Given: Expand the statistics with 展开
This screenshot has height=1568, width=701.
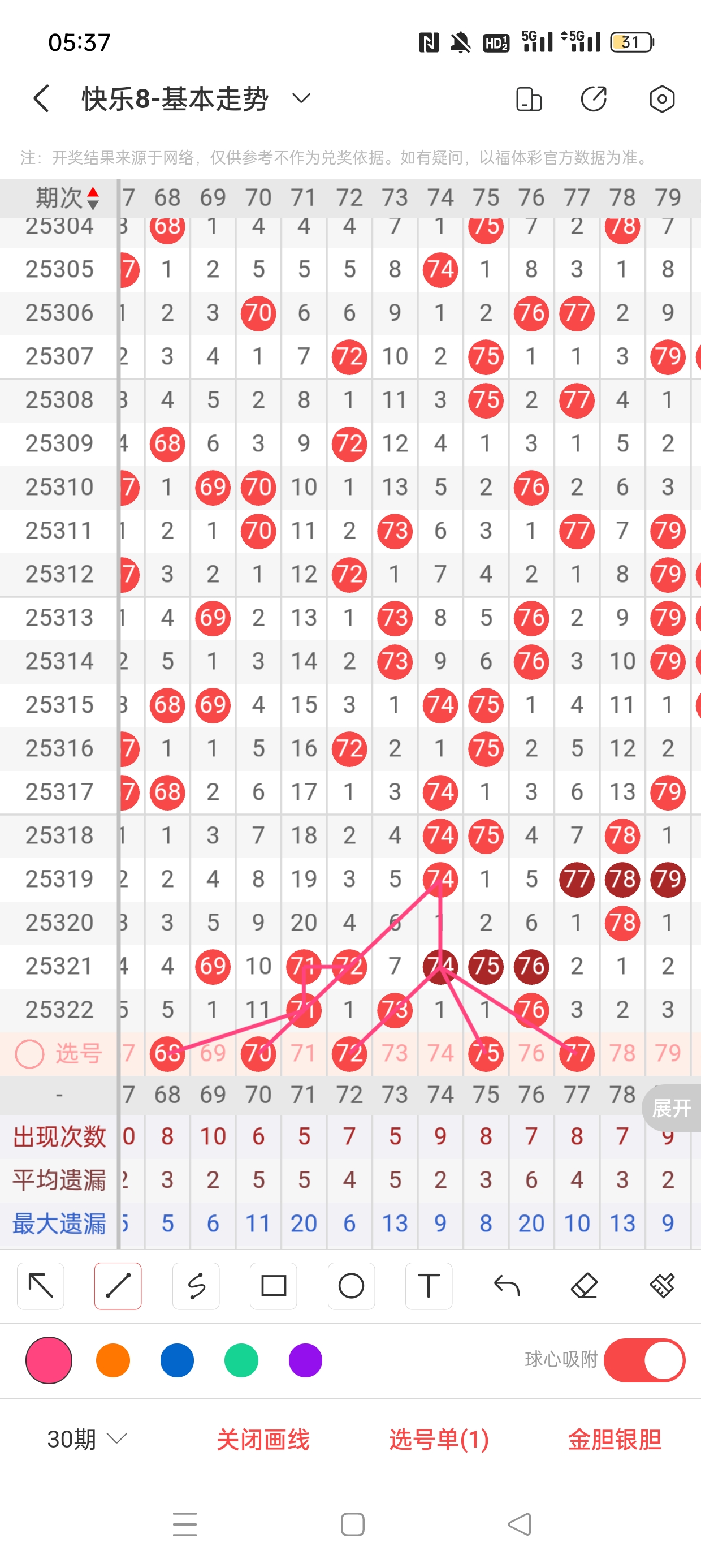Looking at the screenshot, I should [671, 1108].
